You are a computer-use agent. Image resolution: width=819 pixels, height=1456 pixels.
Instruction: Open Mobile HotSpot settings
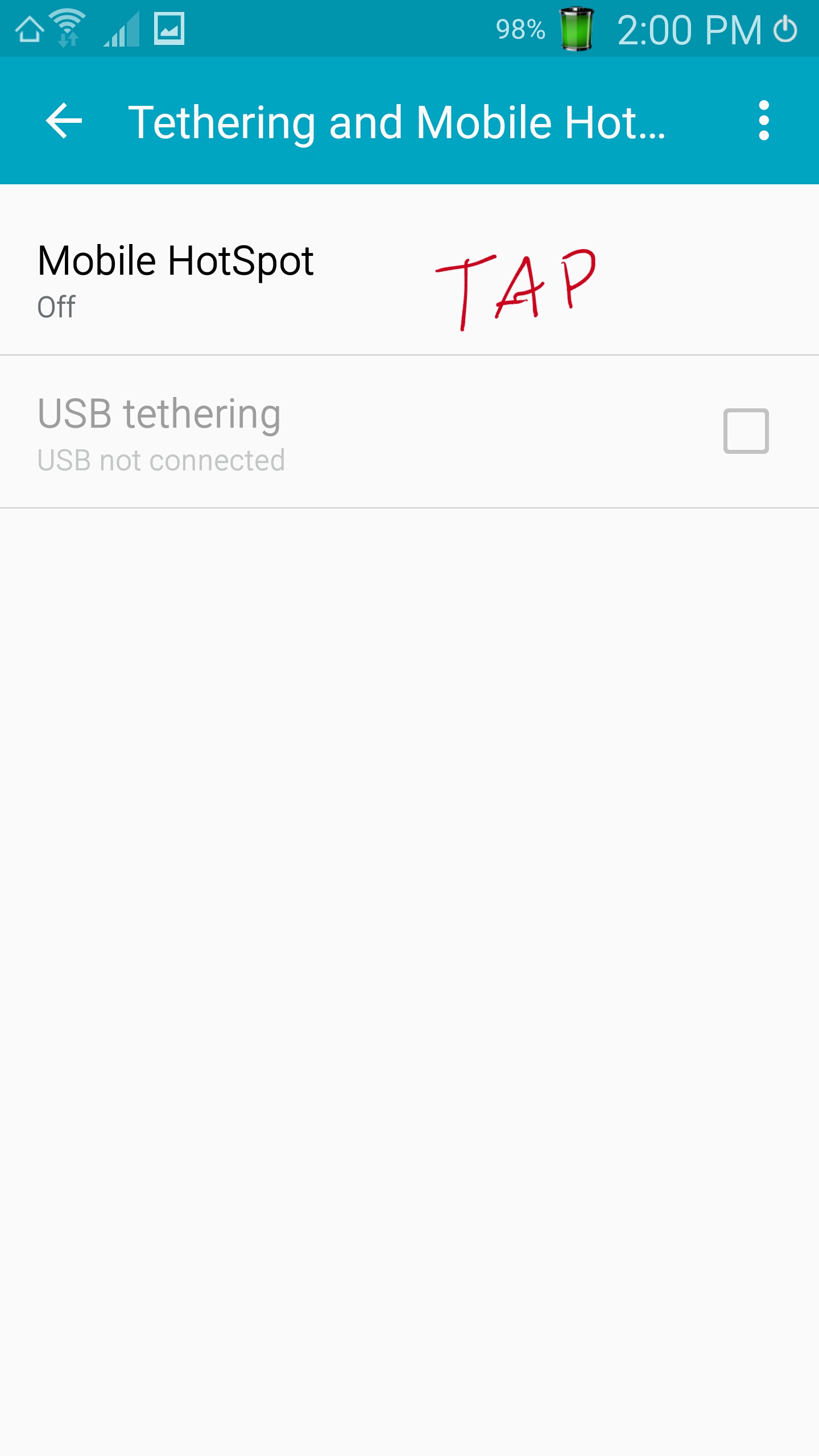[409, 270]
